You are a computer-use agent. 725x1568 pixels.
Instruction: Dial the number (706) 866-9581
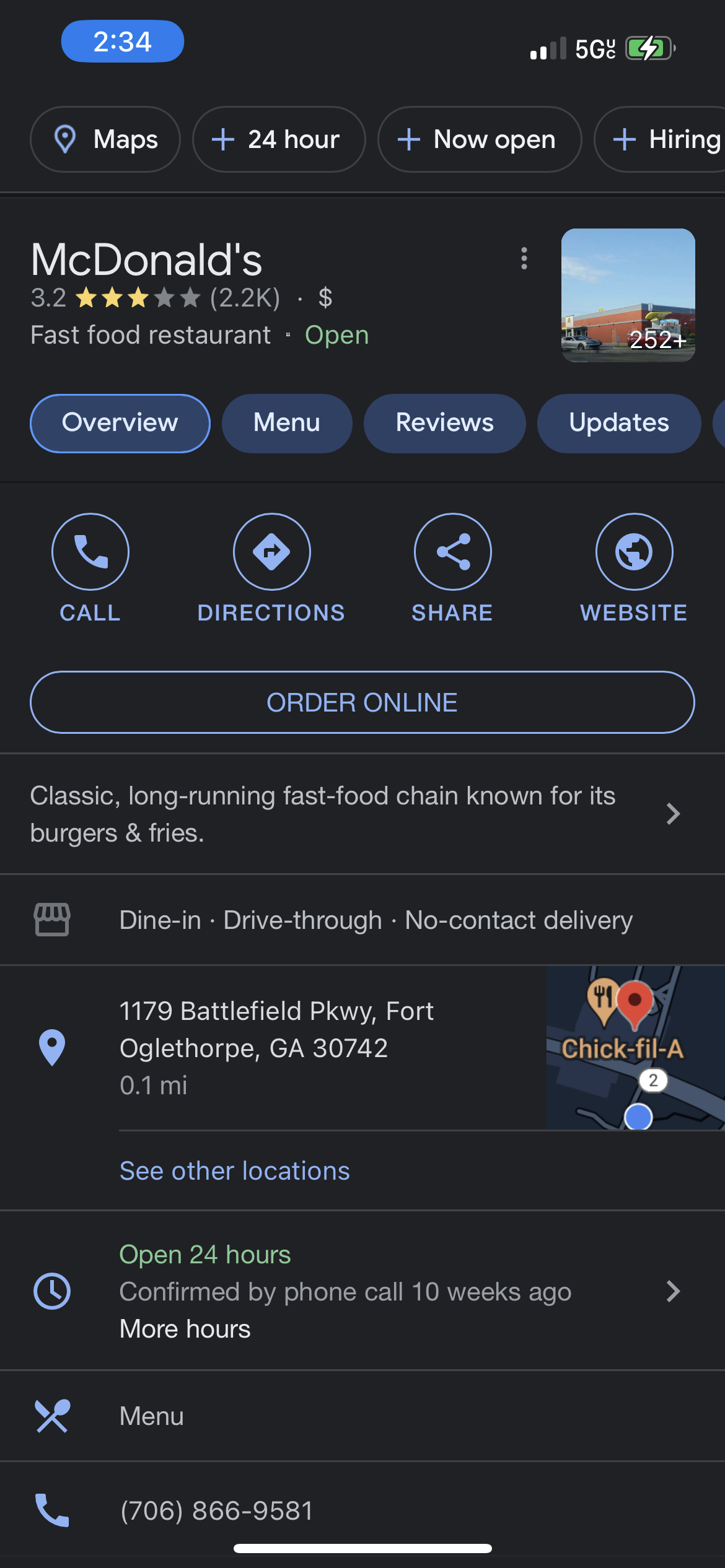pyautogui.click(x=216, y=1510)
